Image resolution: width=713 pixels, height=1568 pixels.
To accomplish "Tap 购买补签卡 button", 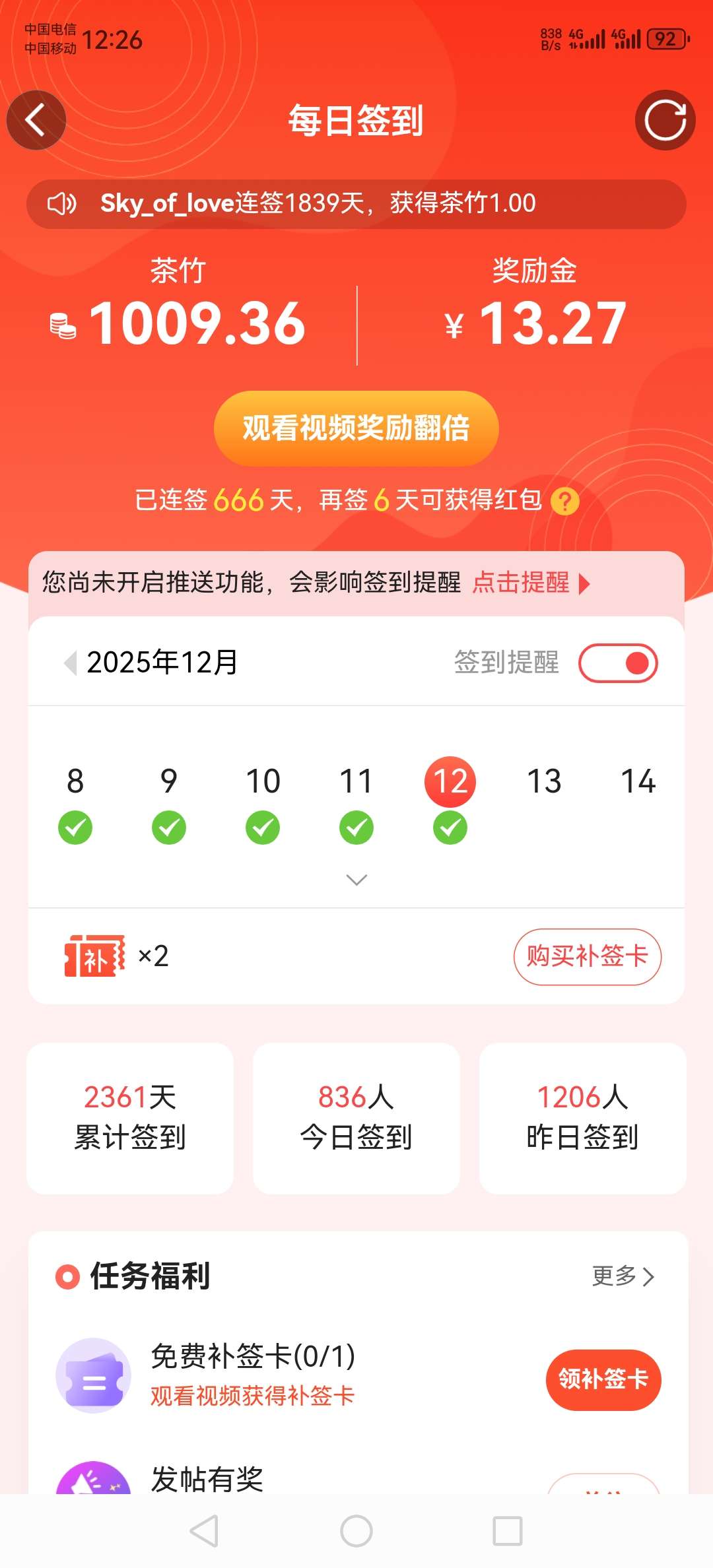I will [587, 956].
